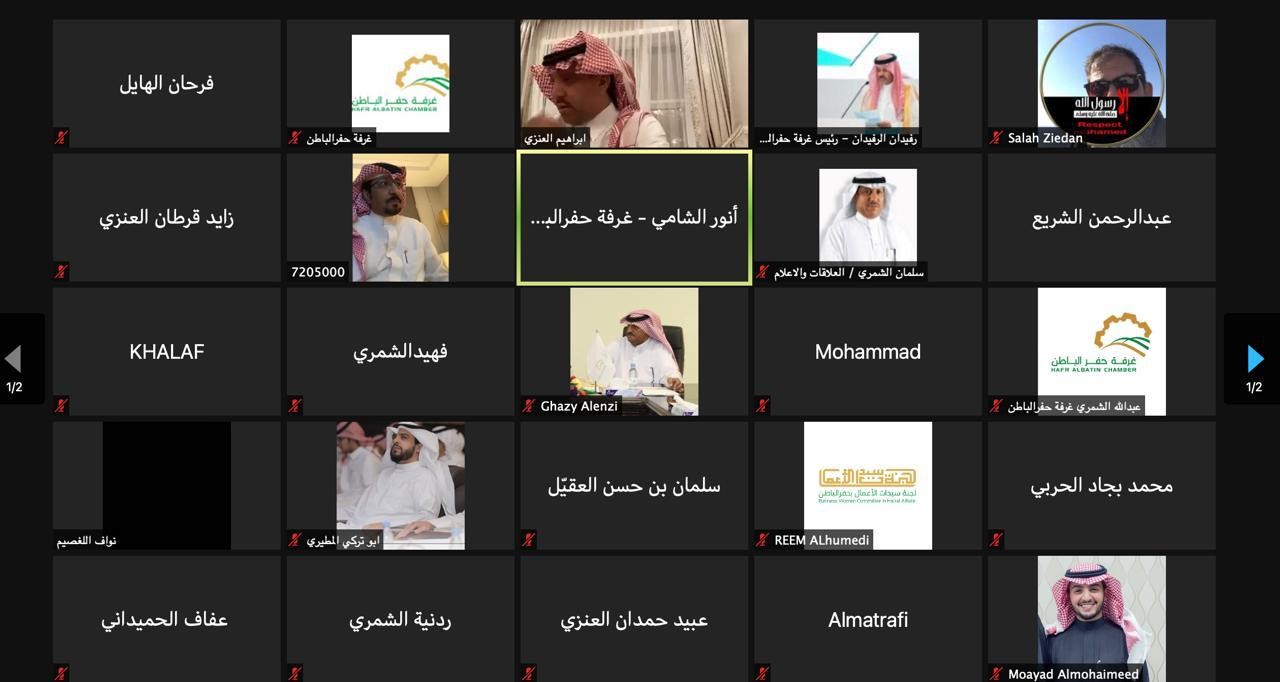1280x682 pixels.
Task: Select the KHALAF participant tile
Action: tap(166, 351)
